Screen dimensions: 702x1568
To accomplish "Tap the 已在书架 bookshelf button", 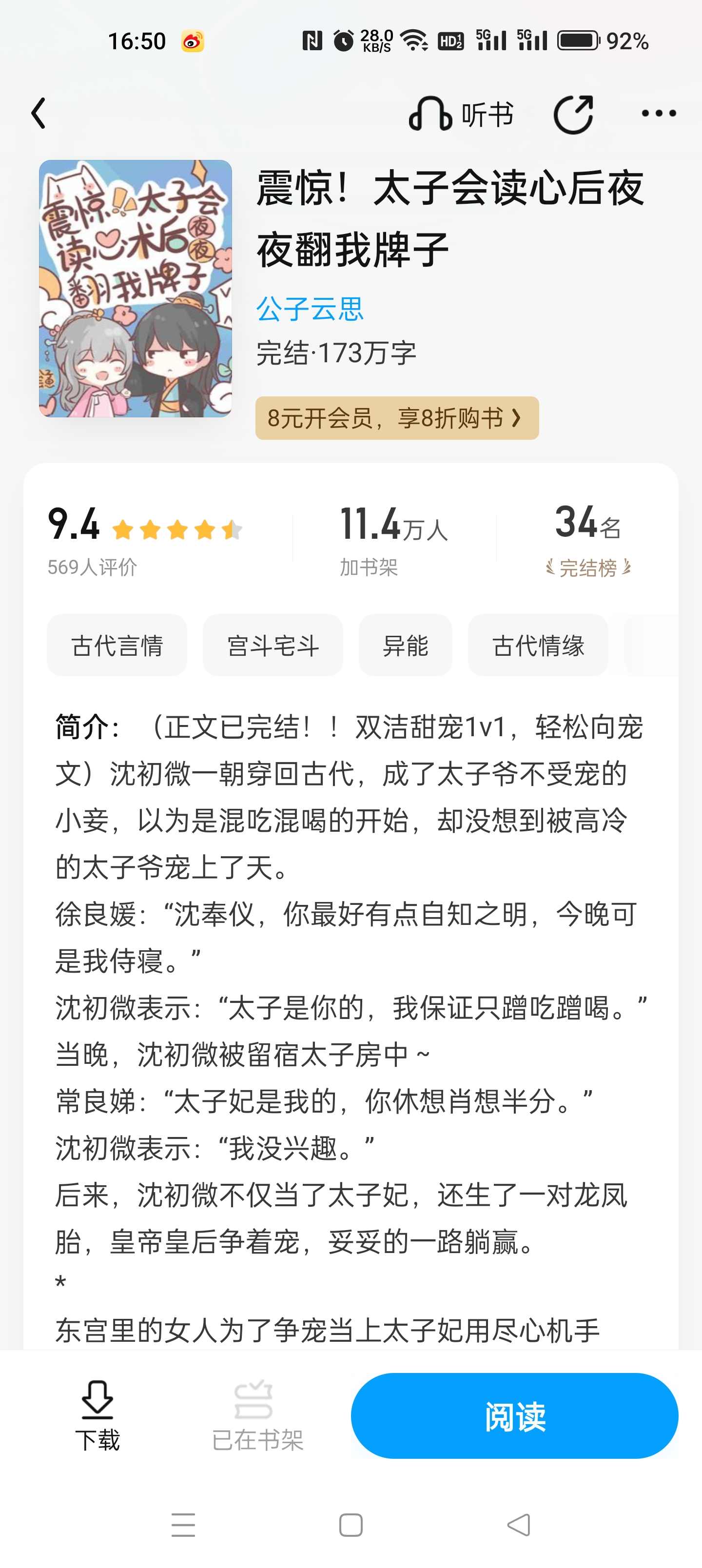I will (x=257, y=1415).
